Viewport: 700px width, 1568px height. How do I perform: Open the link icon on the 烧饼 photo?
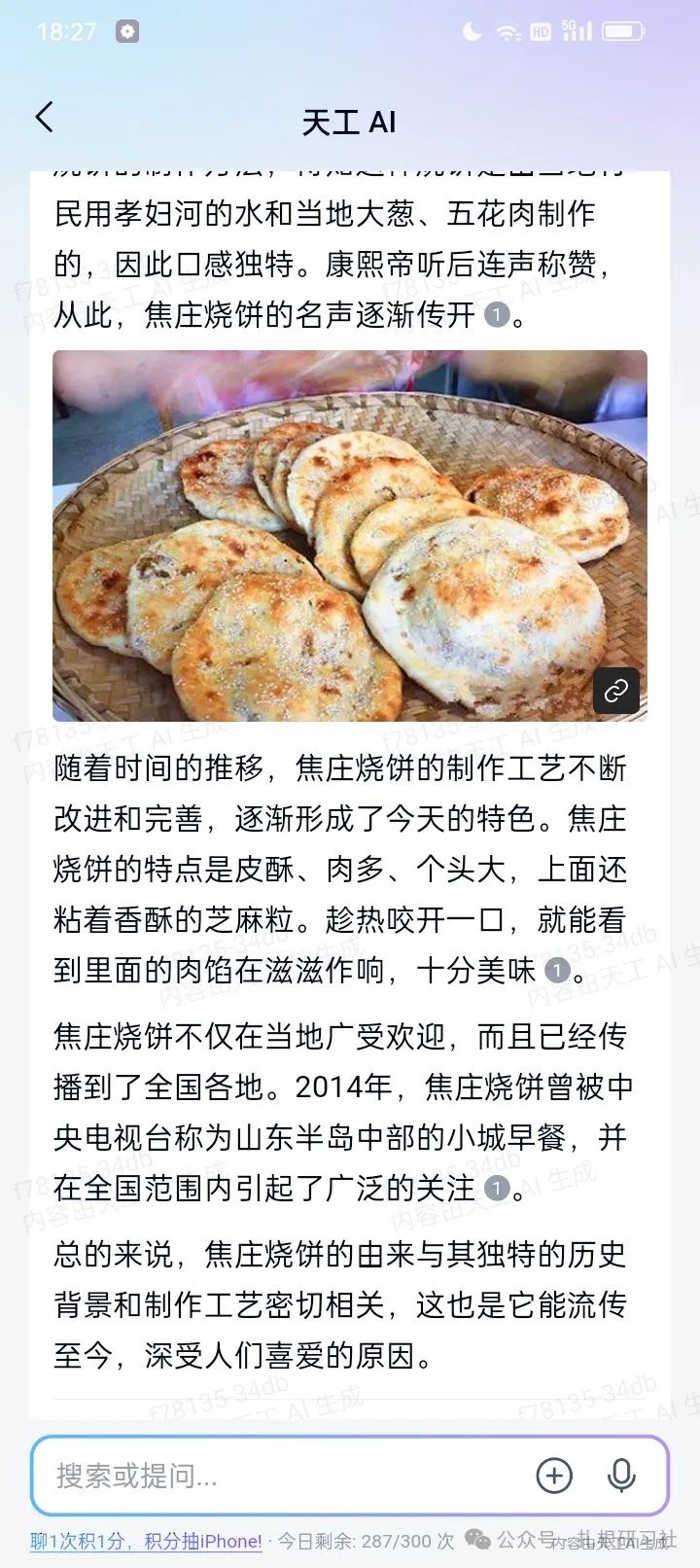(616, 691)
